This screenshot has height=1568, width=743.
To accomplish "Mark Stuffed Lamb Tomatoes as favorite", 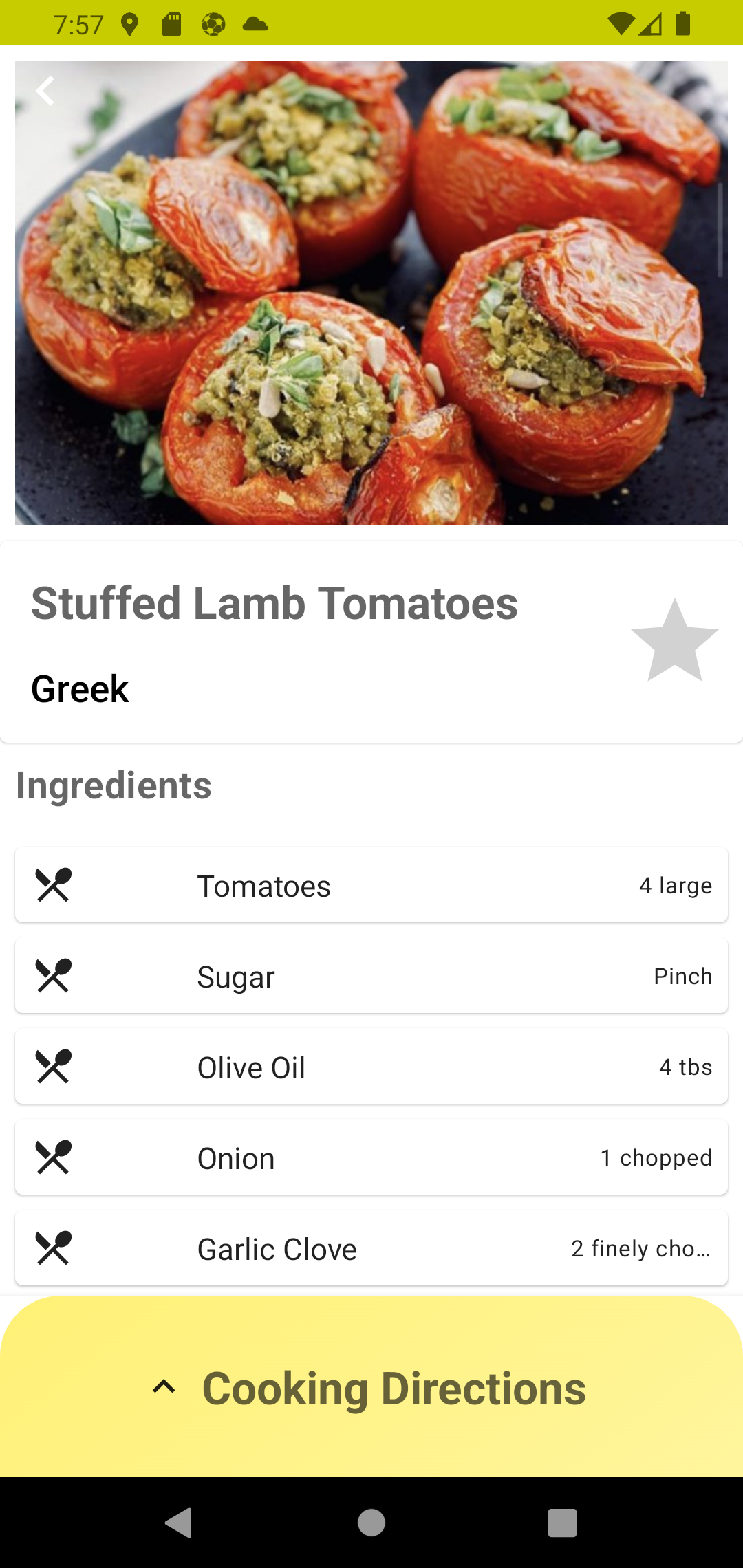I will click(674, 640).
